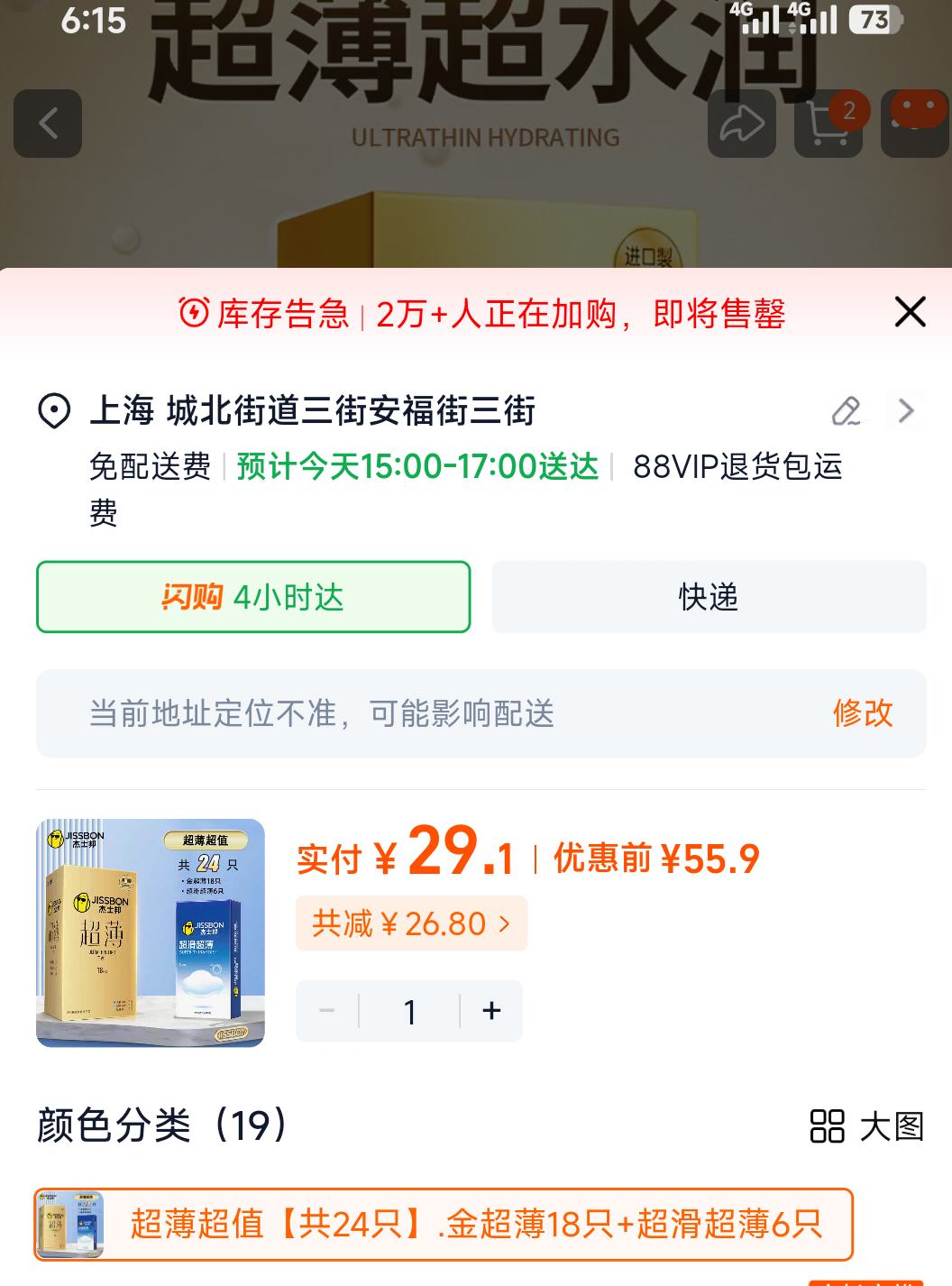Switch delivery to 快递 option
Image resolution: width=952 pixels, height=1286 pixels.
(x=707, y=597)
